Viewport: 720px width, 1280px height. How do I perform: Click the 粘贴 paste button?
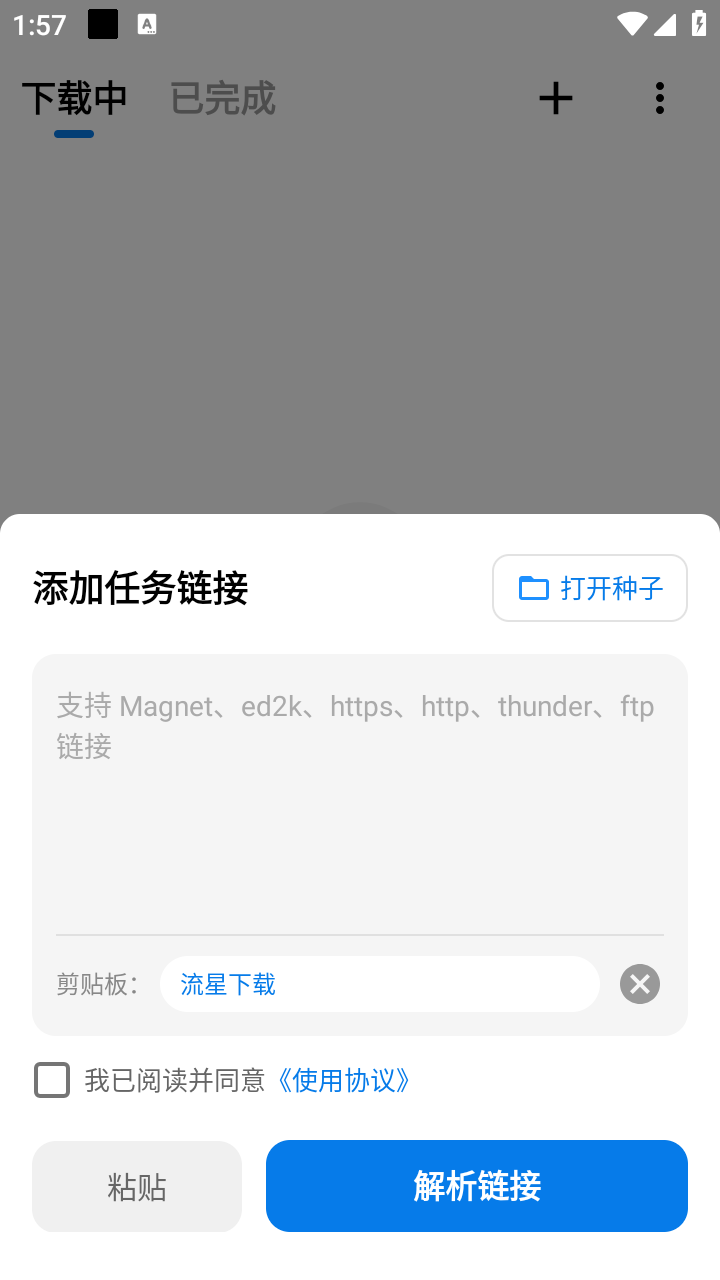(x=136, y=1186)
